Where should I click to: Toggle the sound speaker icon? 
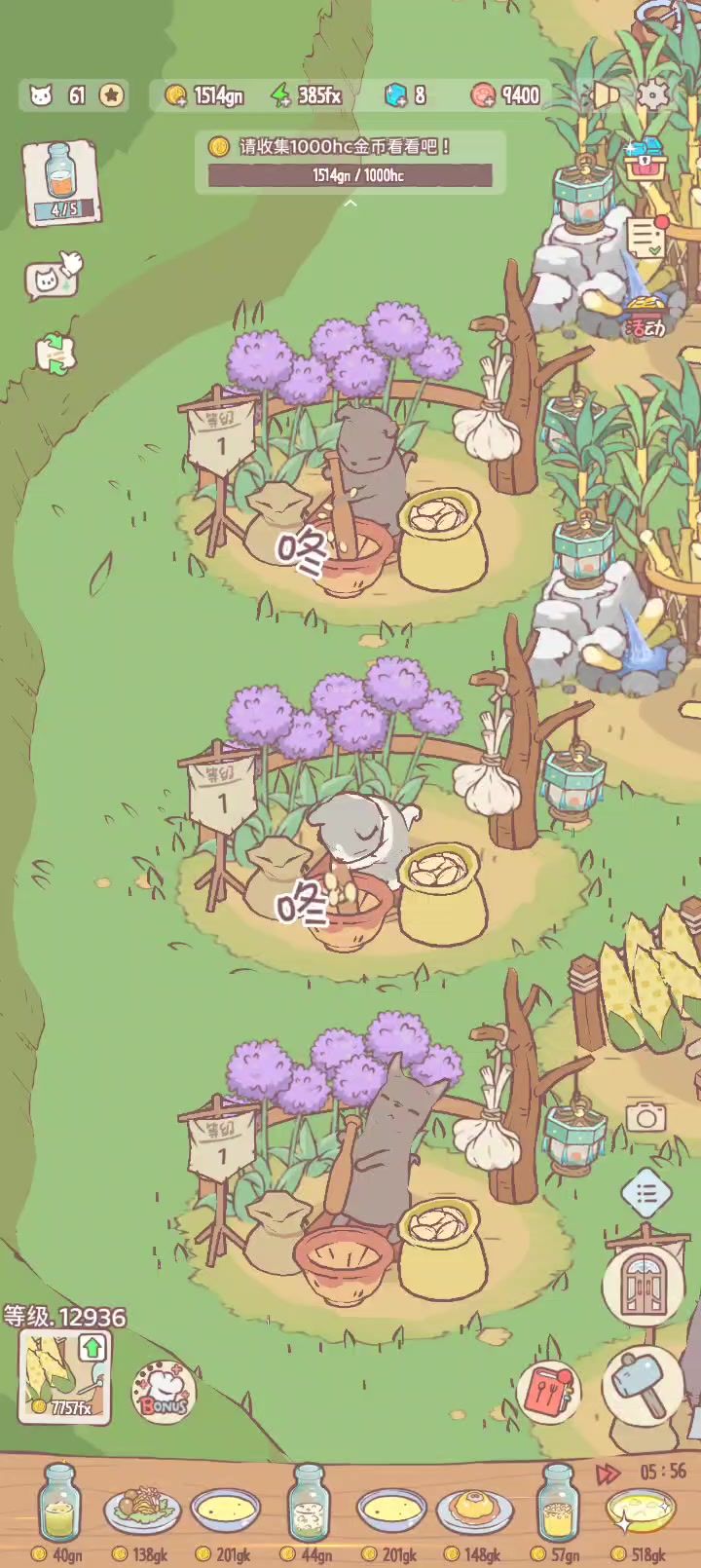tap(605, 94)
